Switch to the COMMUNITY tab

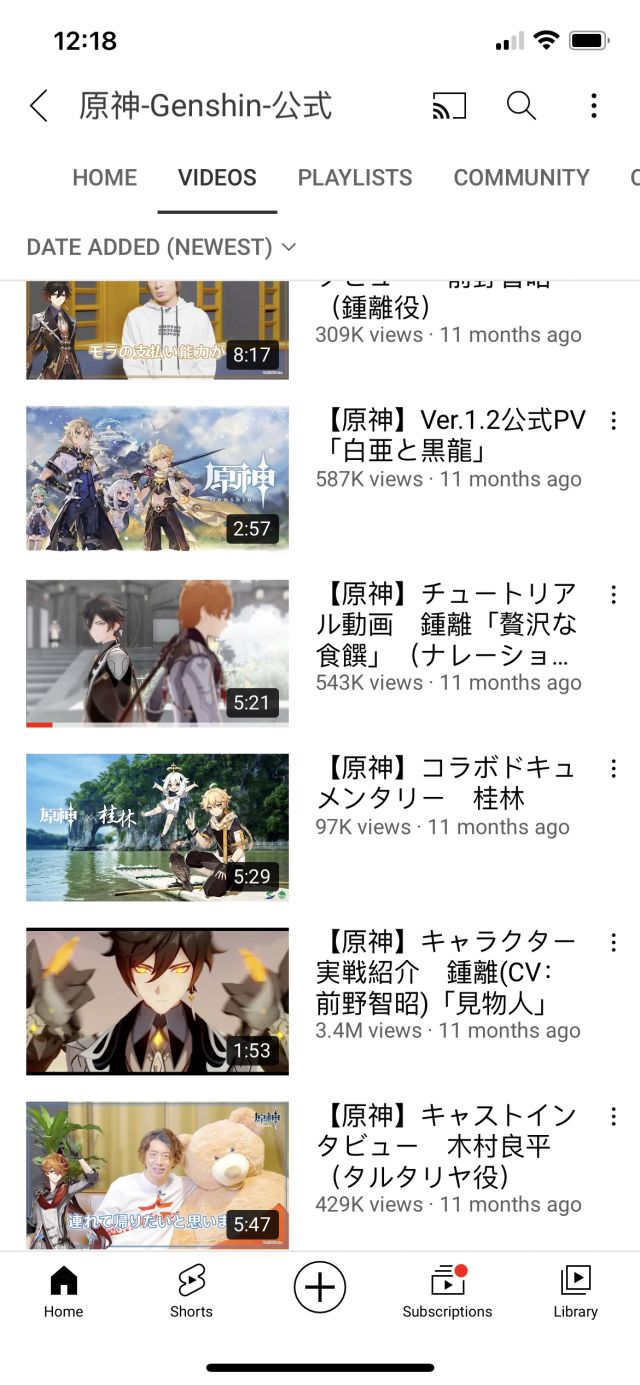coord(521,178)
